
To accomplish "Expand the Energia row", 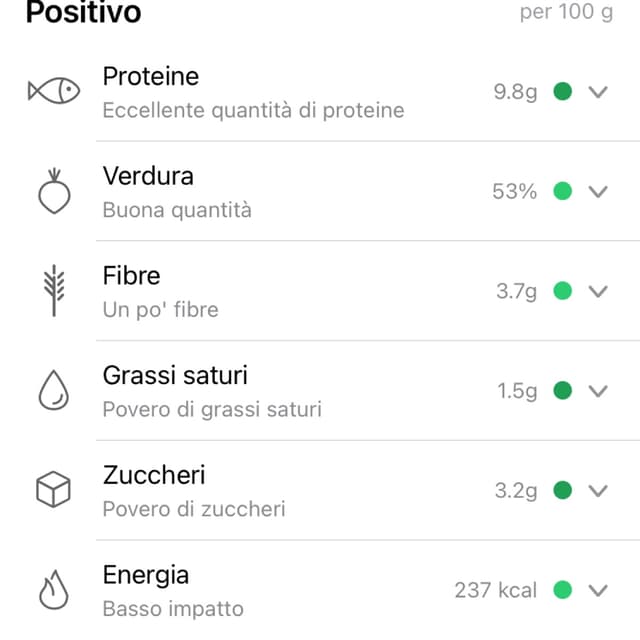I will click(598, 590).
